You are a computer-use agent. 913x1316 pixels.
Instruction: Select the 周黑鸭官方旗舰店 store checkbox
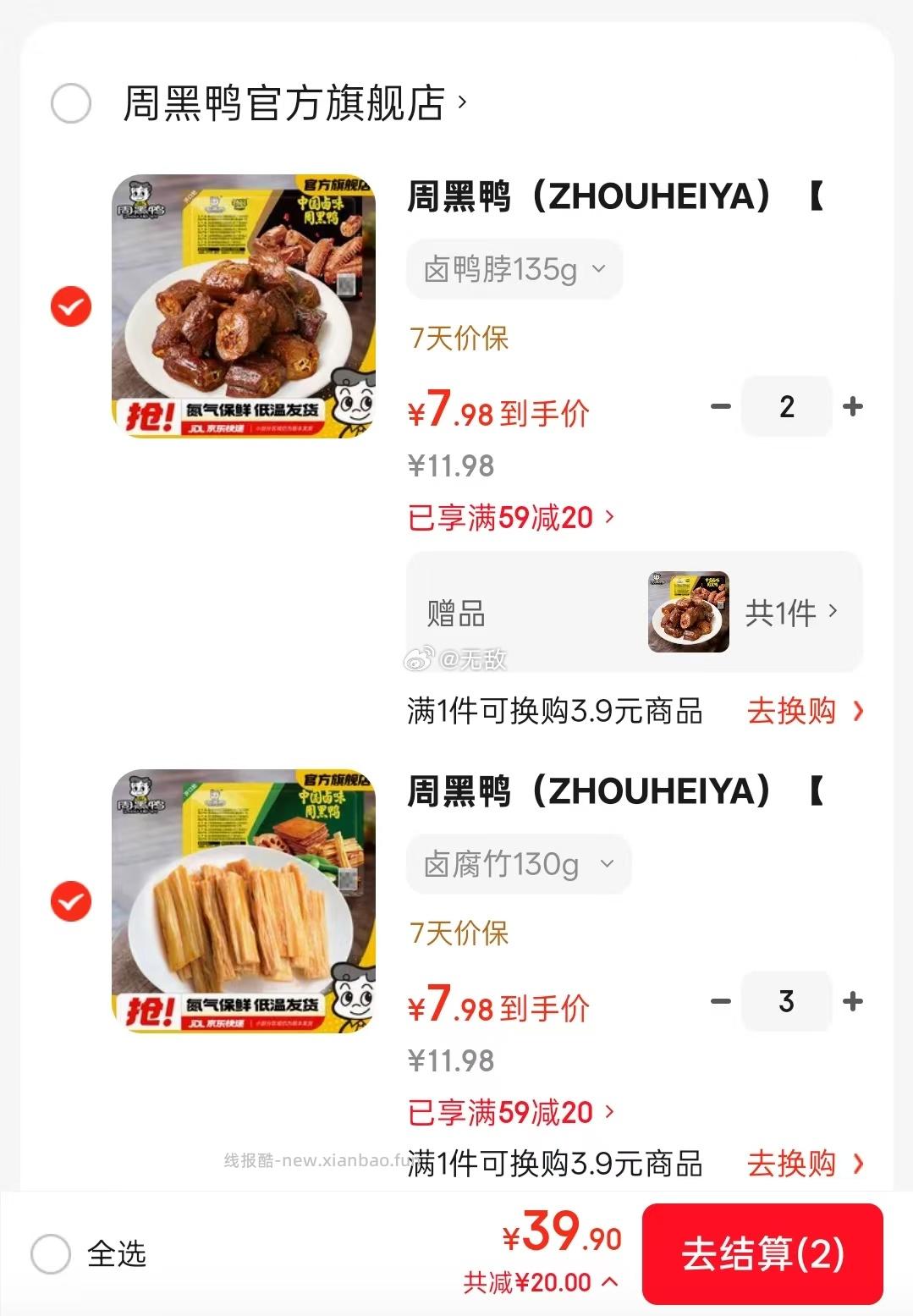click(x=72, y=104)
